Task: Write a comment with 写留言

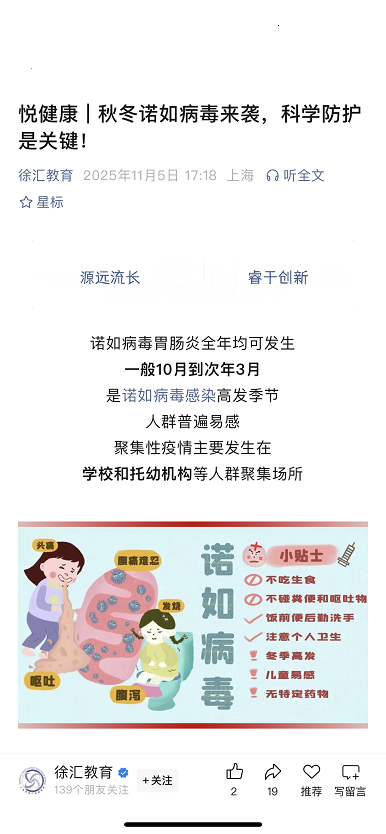Action: coord(350,780)
